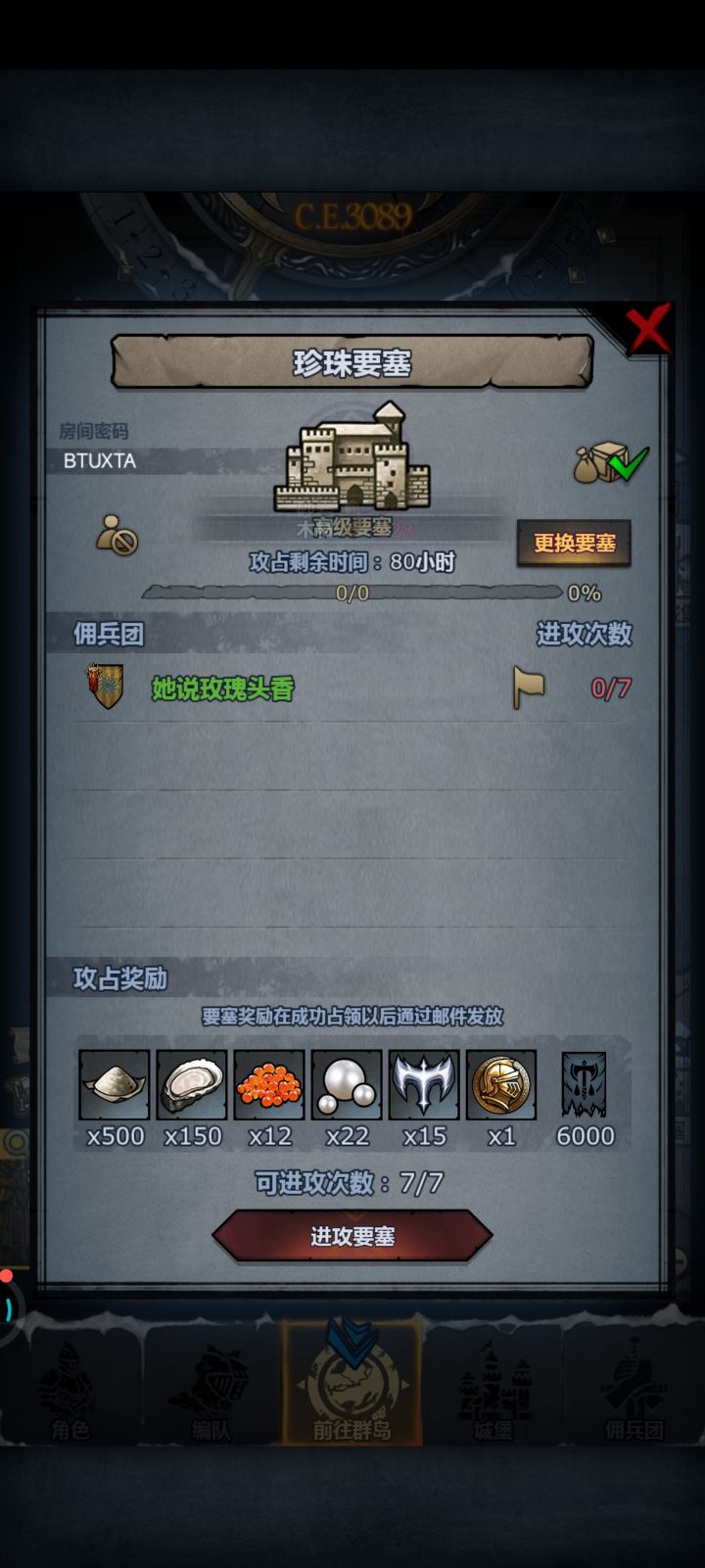
Task: Select the dumpling reward icon x500
Action: point(115,1084)
